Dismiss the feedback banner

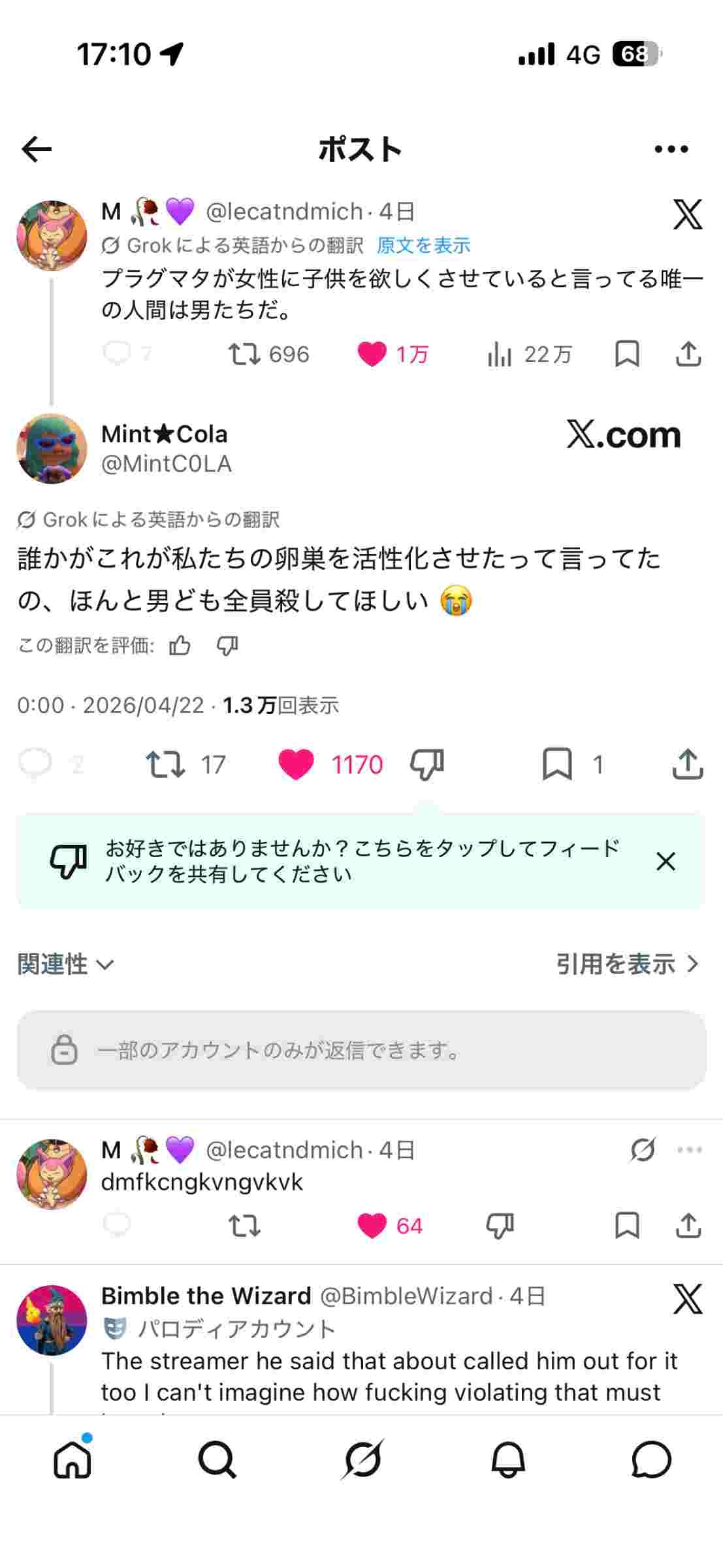coord(665,862)
